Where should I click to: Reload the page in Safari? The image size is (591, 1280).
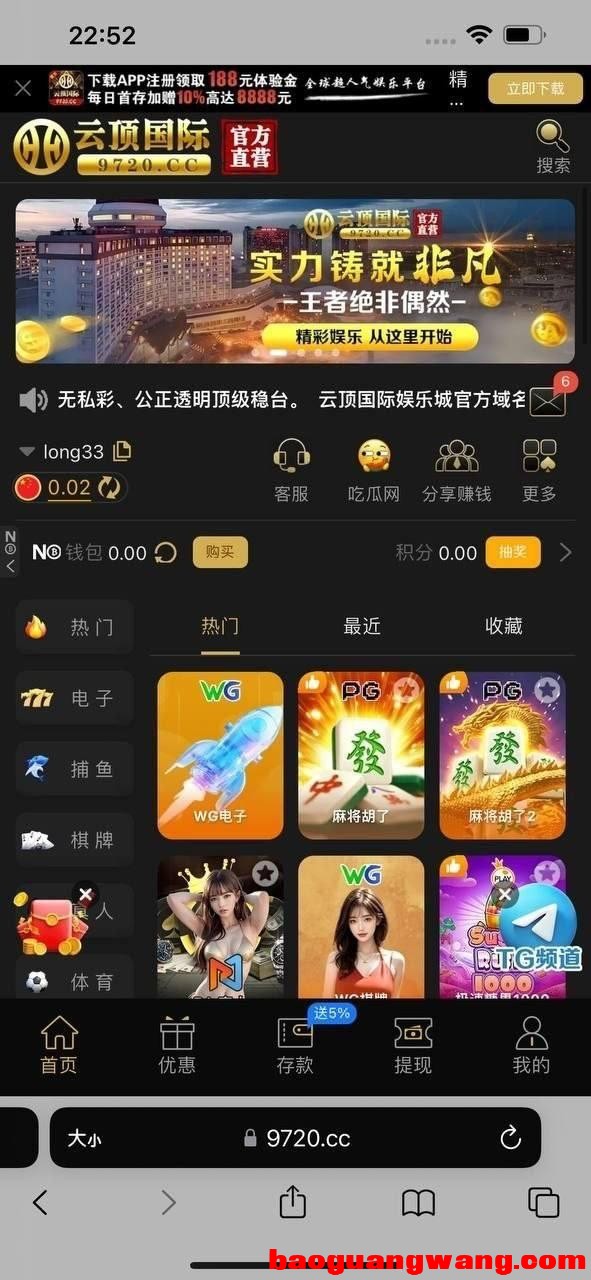pyautogui.click(x=510, y=1137)
